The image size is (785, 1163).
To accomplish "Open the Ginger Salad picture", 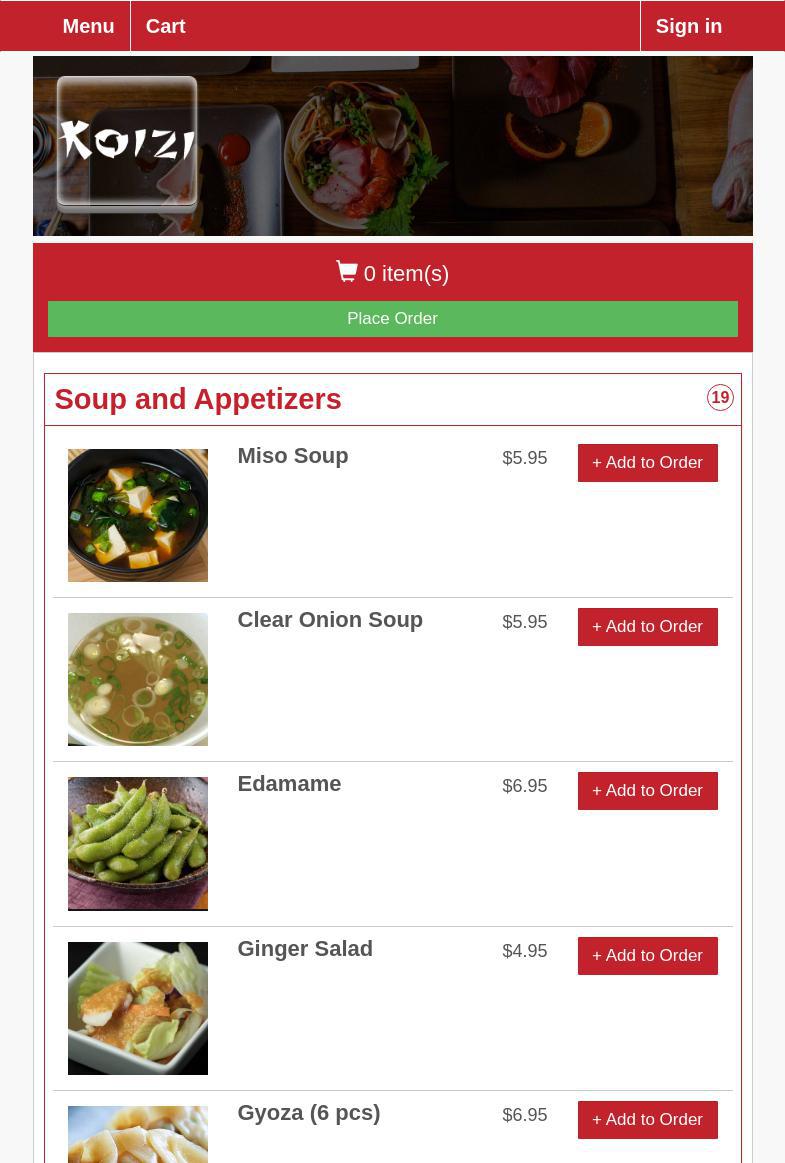I will pyautogui.click(x=138, y=1008).
